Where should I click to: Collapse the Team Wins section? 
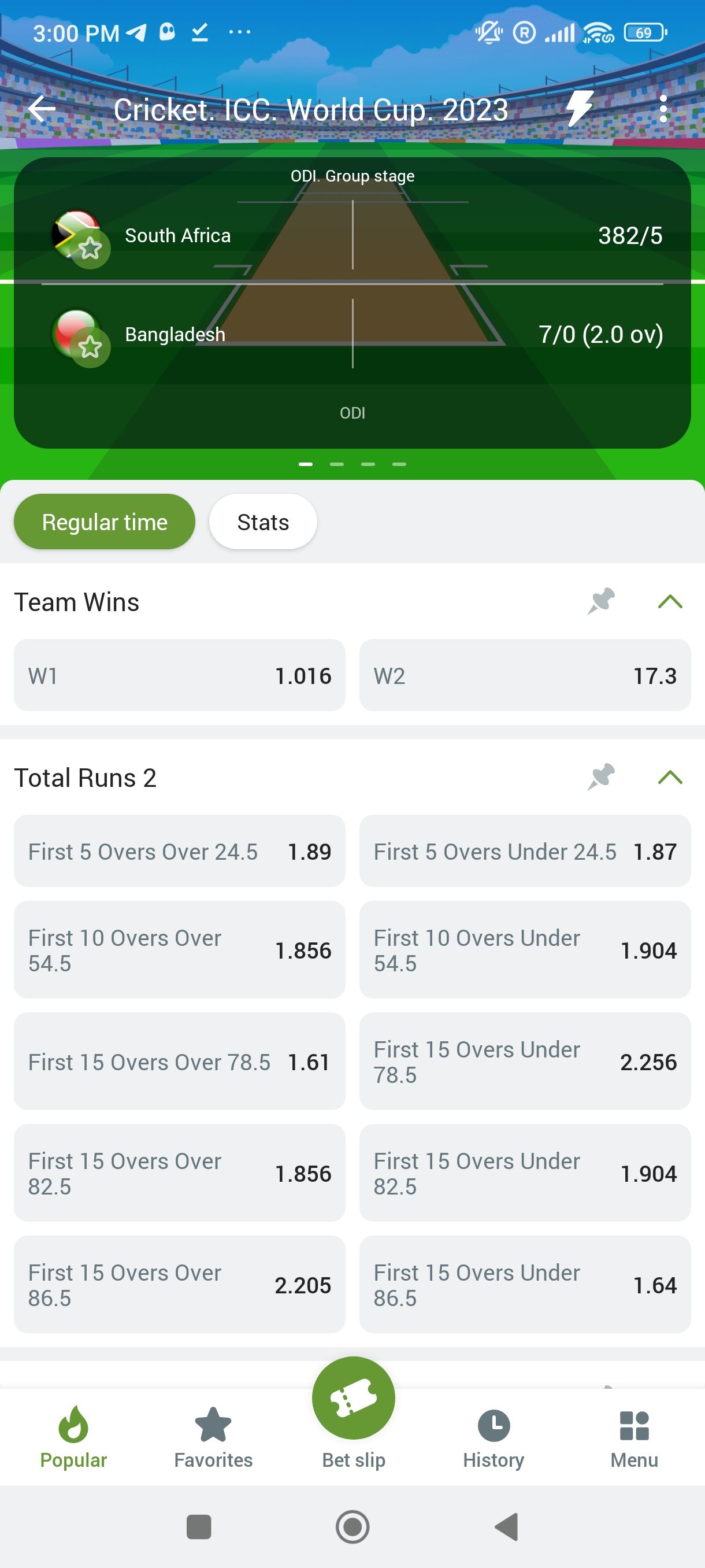(670, 601)
